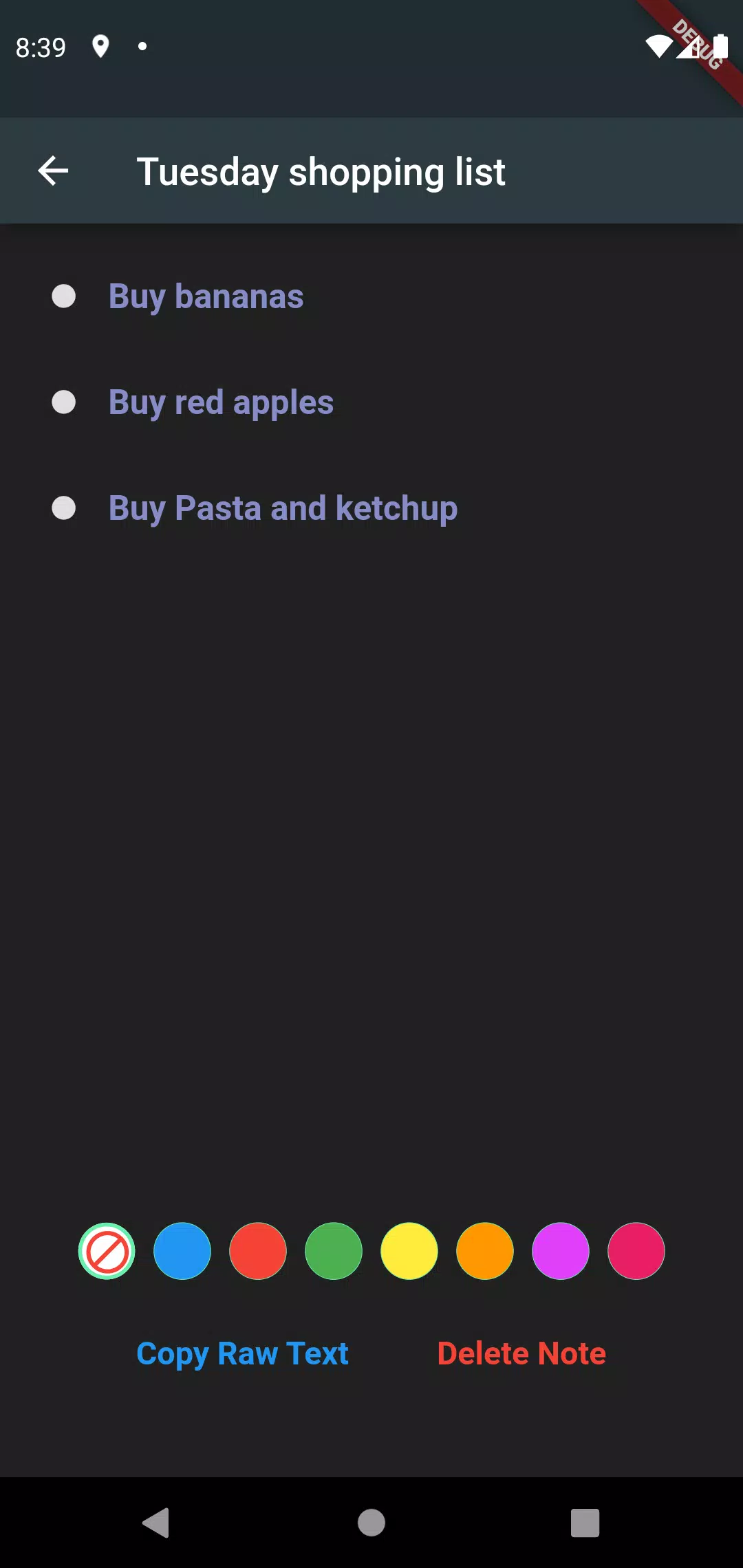
Task: Tap Delete Note
Action: coord(521,1353)
